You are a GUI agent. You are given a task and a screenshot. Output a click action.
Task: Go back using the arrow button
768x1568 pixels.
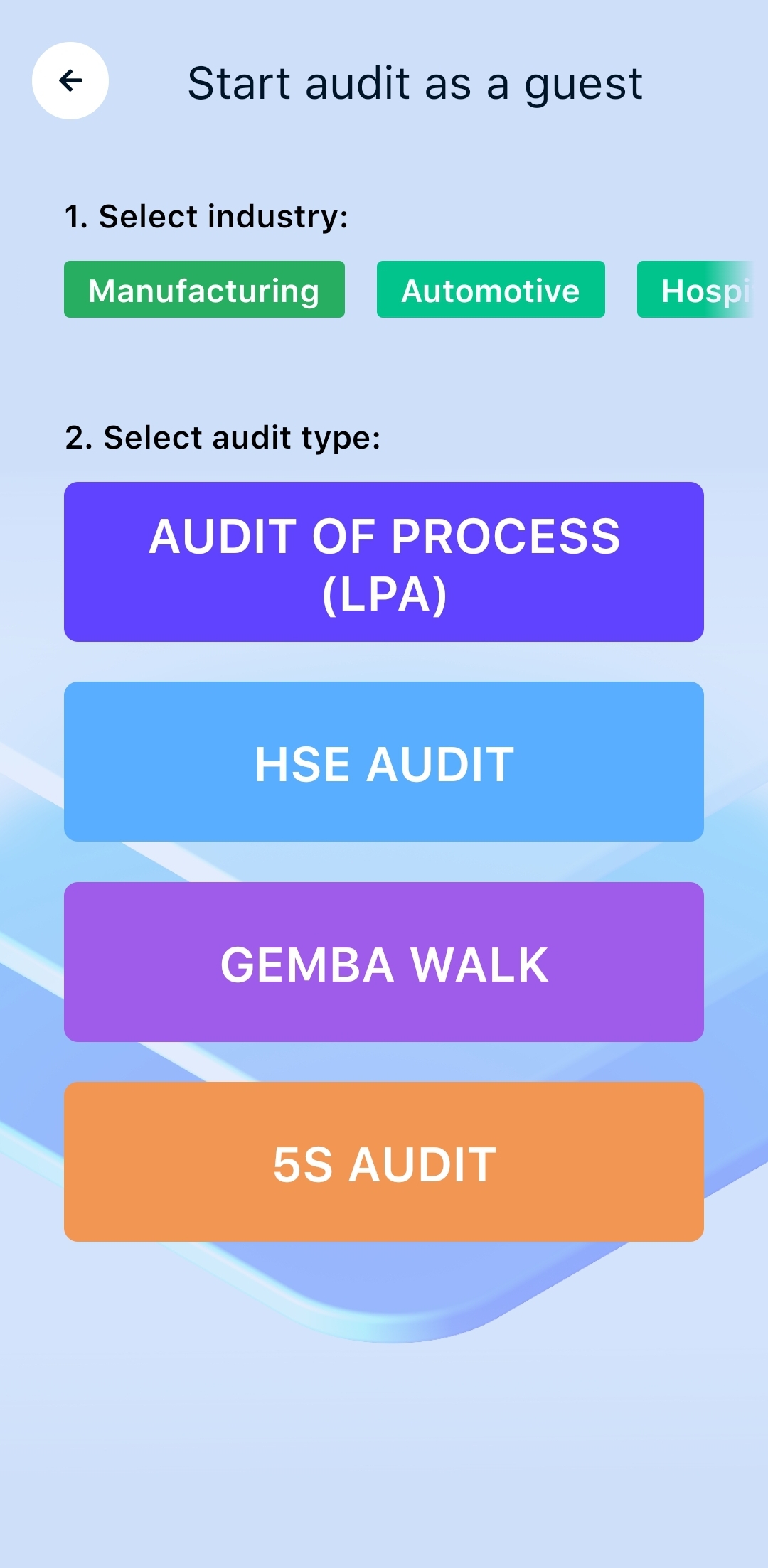click(x=70, y=80)
